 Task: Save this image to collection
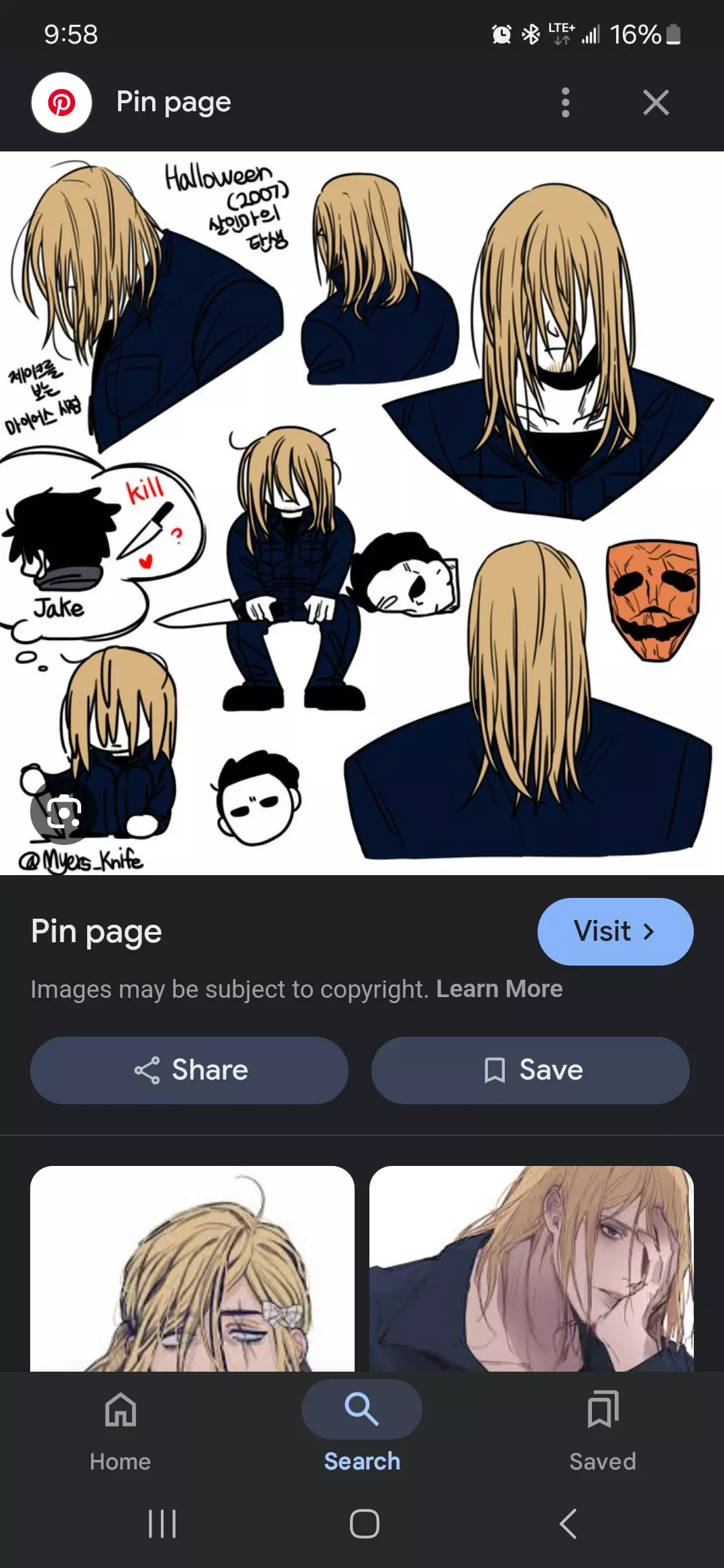click(x=530, y=1070)
